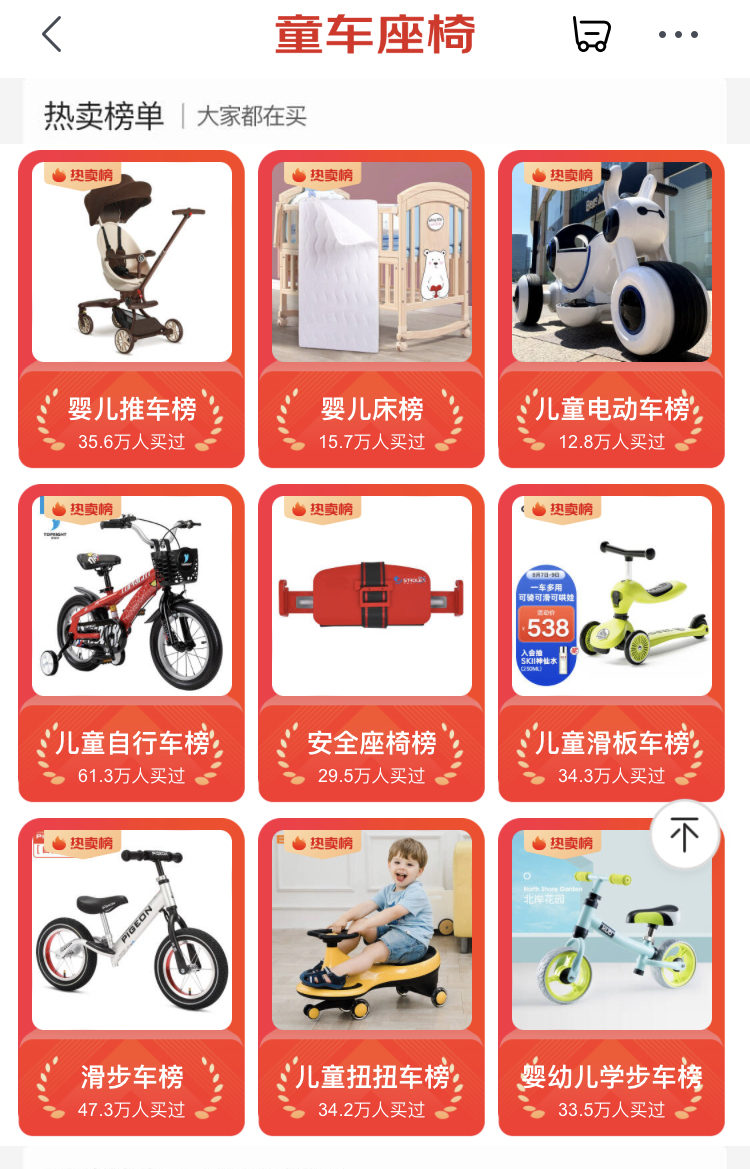Open the shopping cart
The image size is (750, 1169).
point(590,35)
